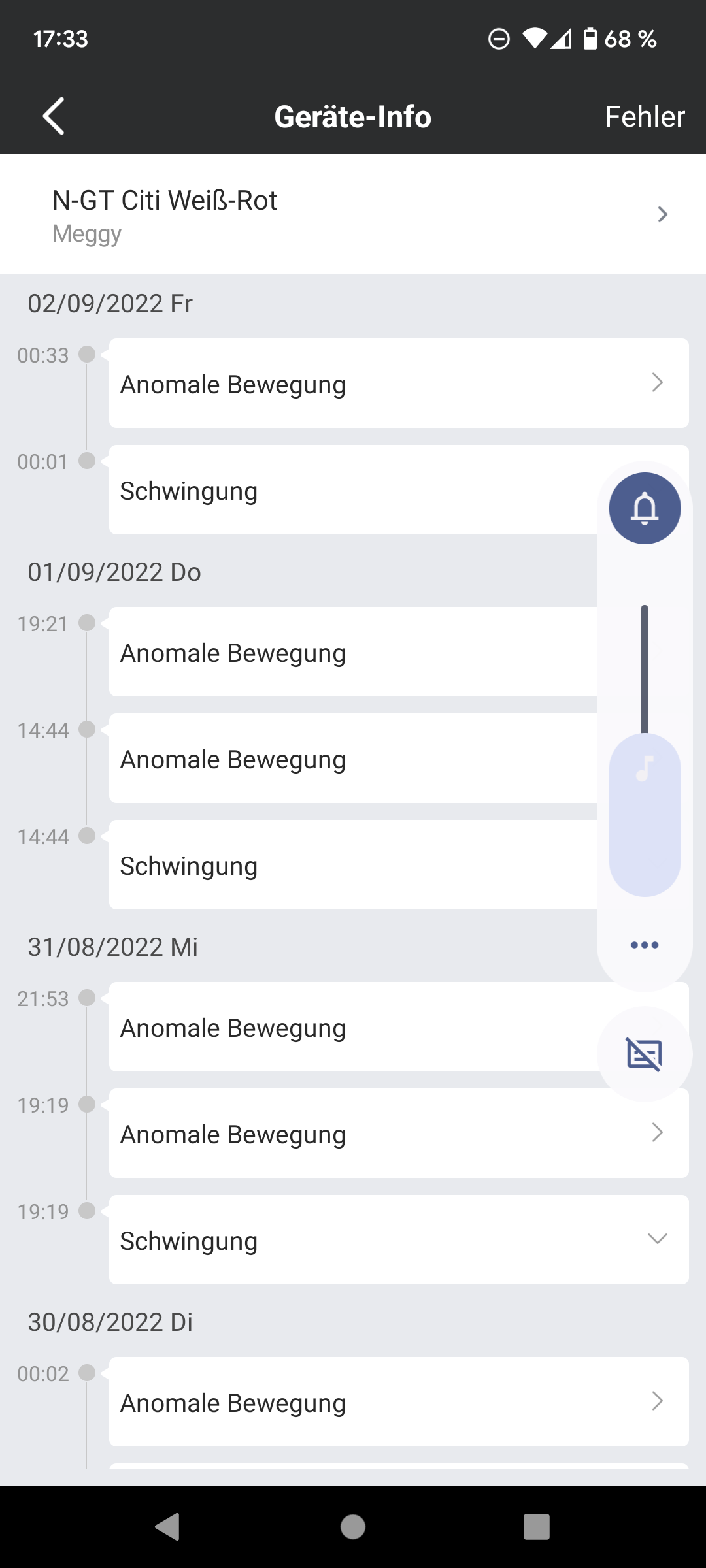Open more volume settings dots
This screenshot has height=1568, width=706.
coord(645,945)
